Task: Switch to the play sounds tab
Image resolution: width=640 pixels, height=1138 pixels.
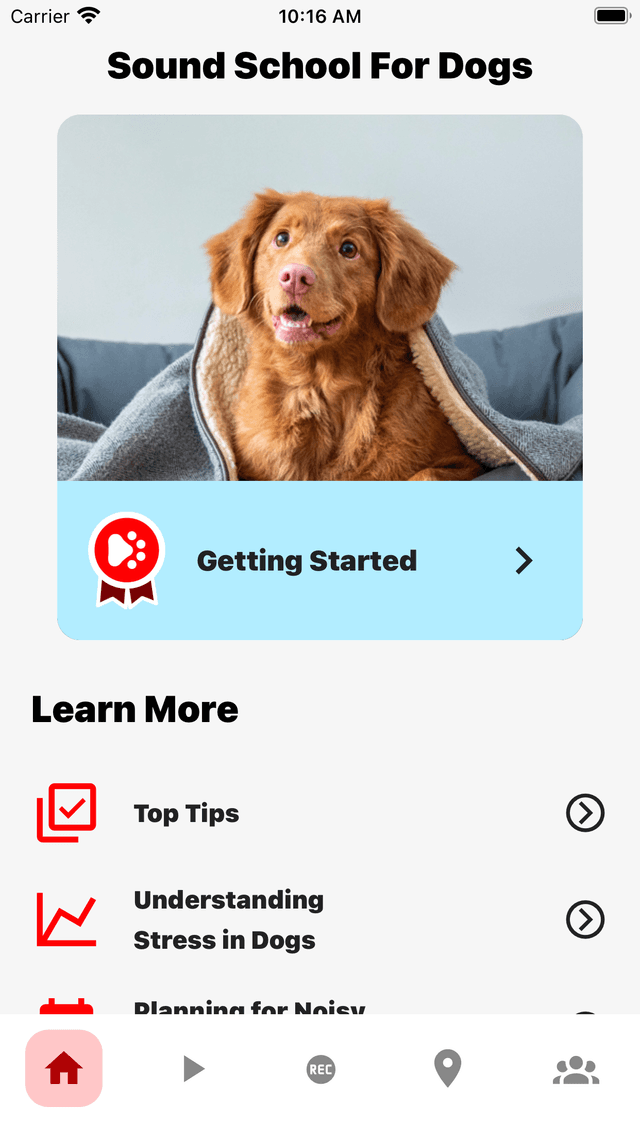Action: (192, 1068)
